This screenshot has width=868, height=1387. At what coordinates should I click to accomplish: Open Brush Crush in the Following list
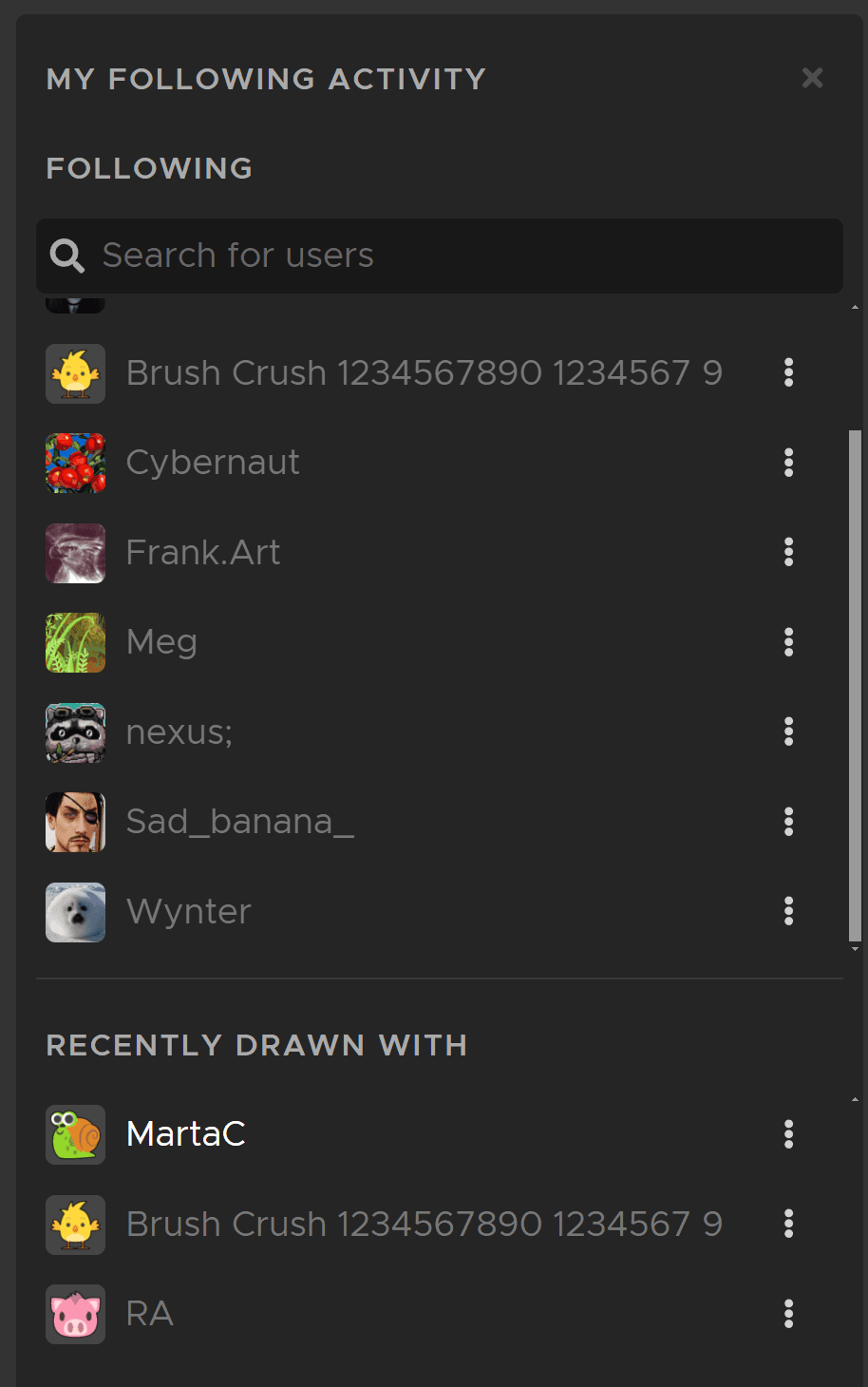click(424, 373)
